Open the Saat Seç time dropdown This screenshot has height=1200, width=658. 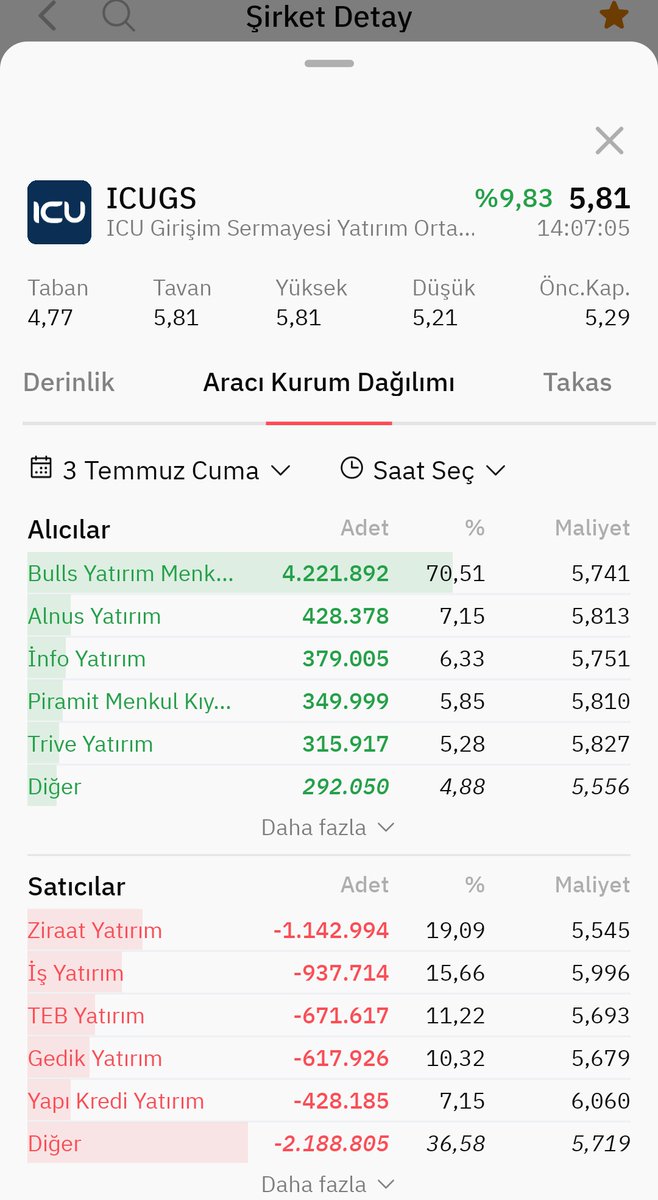pos(423,470)
